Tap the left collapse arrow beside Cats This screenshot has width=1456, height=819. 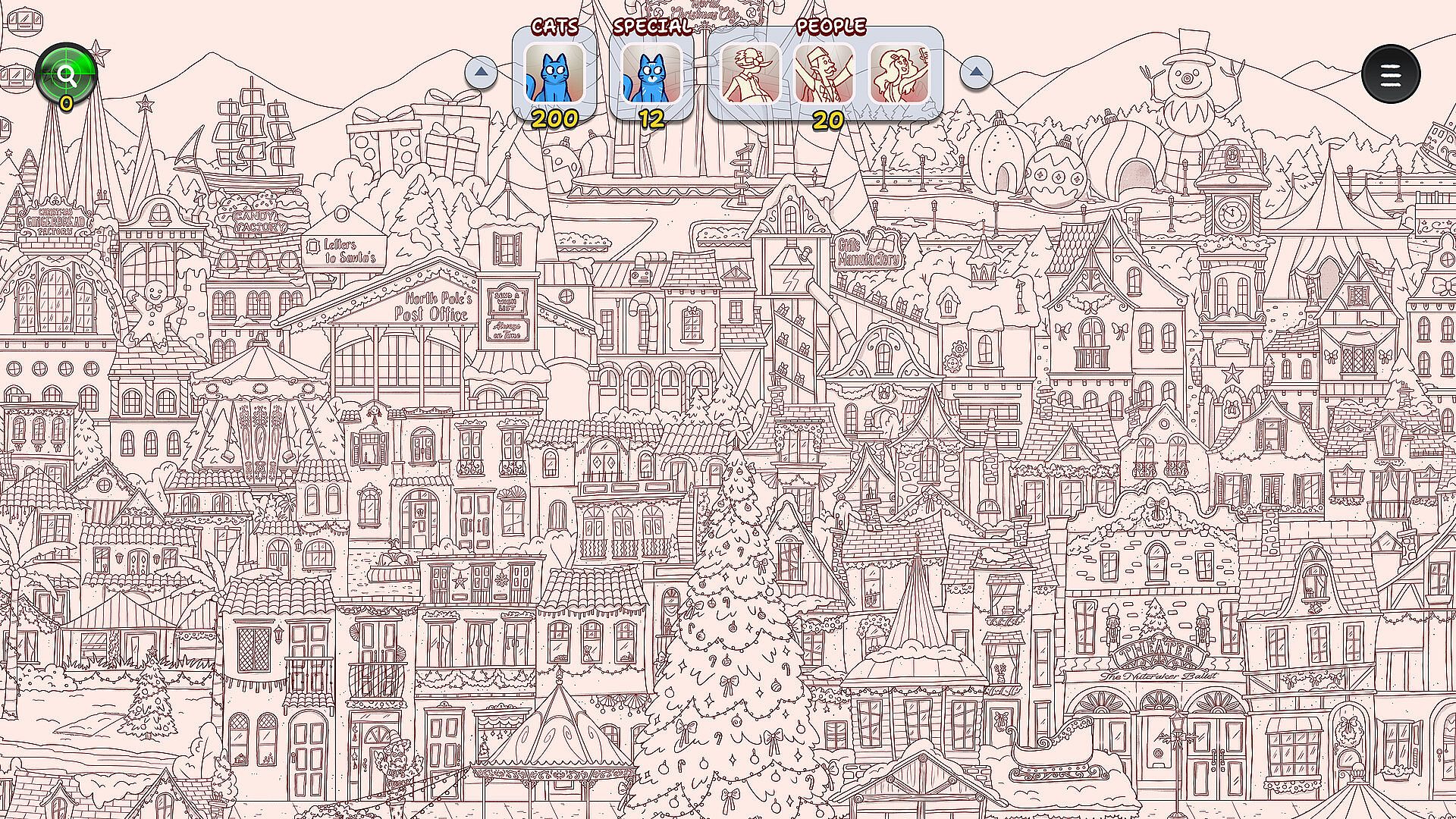point(481,74)
